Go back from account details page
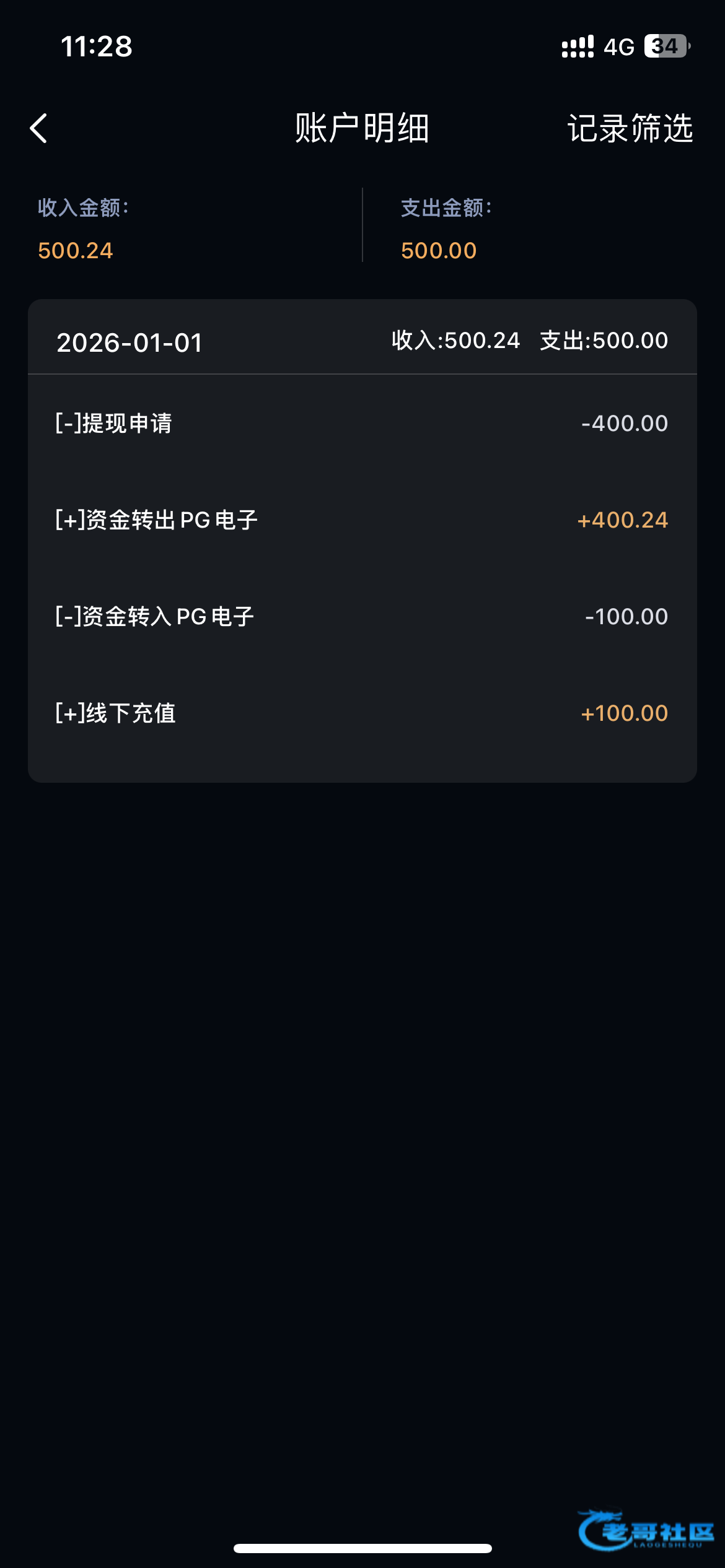The height and width of the screenshot is (1568, 725). (x=39, y=129)
